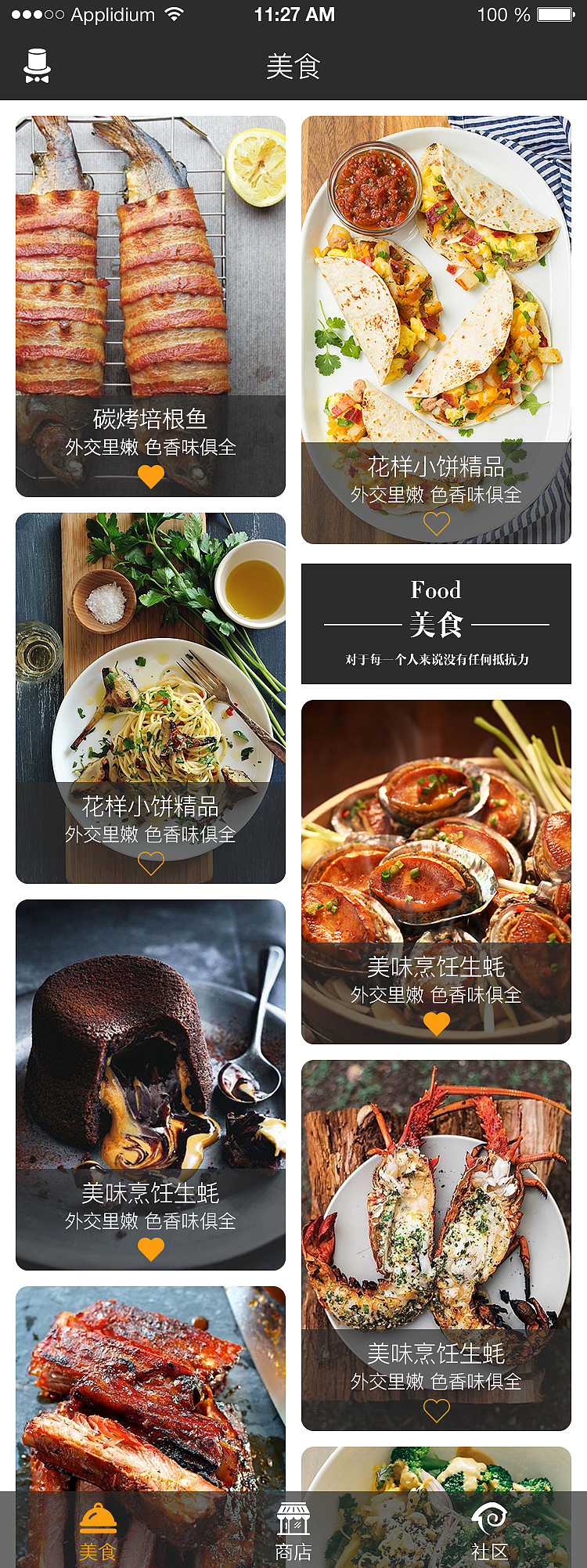This screenshot has height=1568, width=587.
Task: Like the grilled lobster card's outline heart
Action: point(436,1409)
